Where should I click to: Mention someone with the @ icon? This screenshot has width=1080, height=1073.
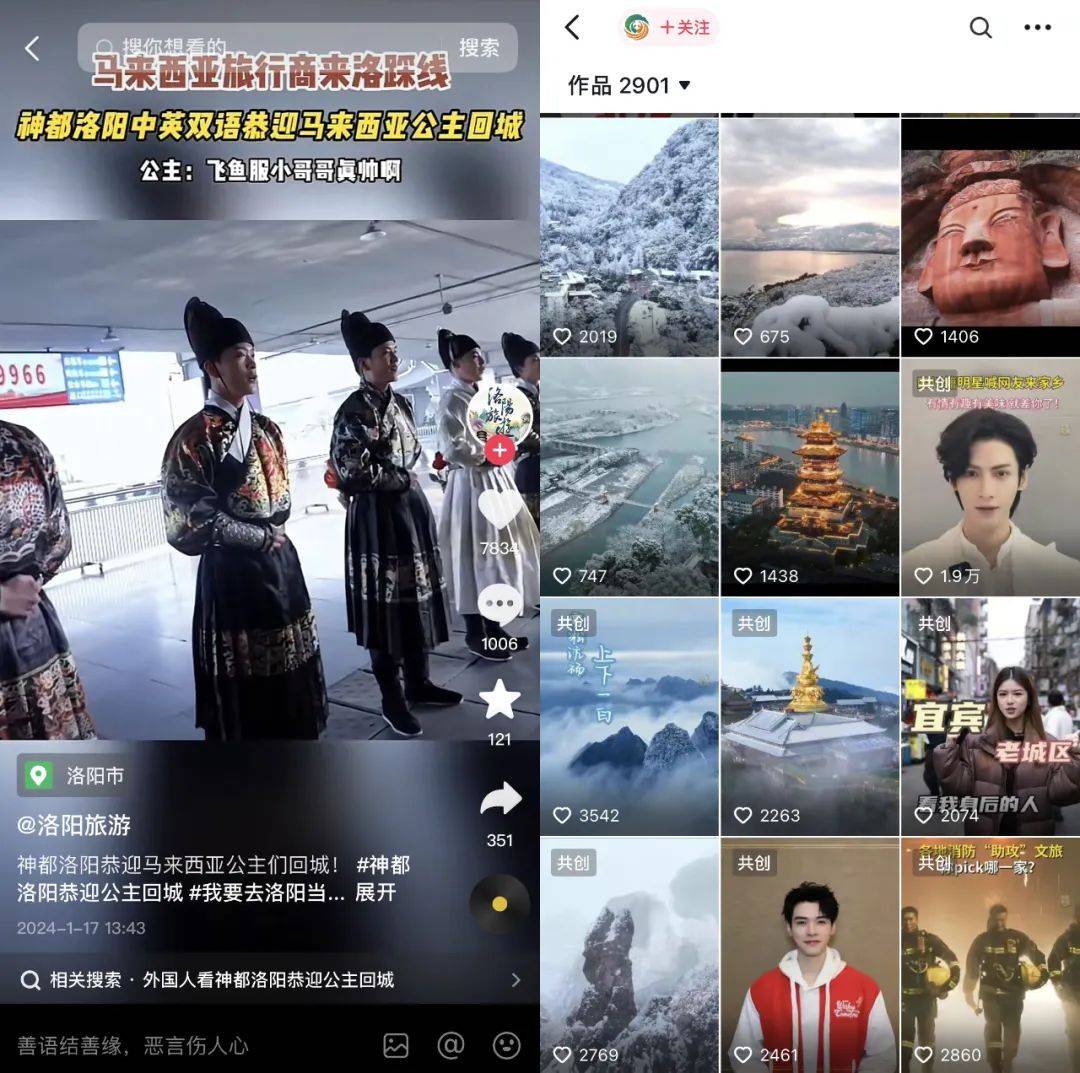(451, 1046)
